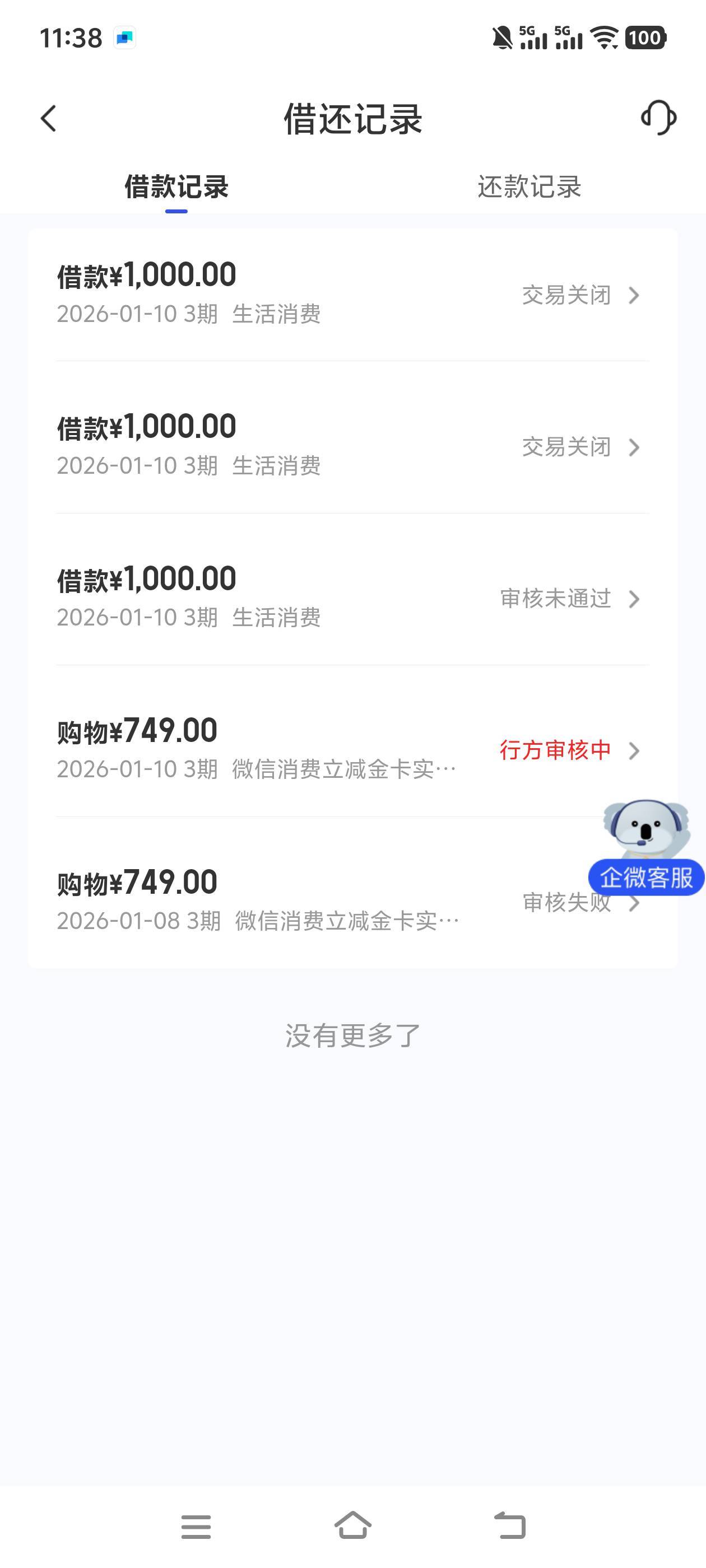Select the 借款记录 tab

coord(176,187)
